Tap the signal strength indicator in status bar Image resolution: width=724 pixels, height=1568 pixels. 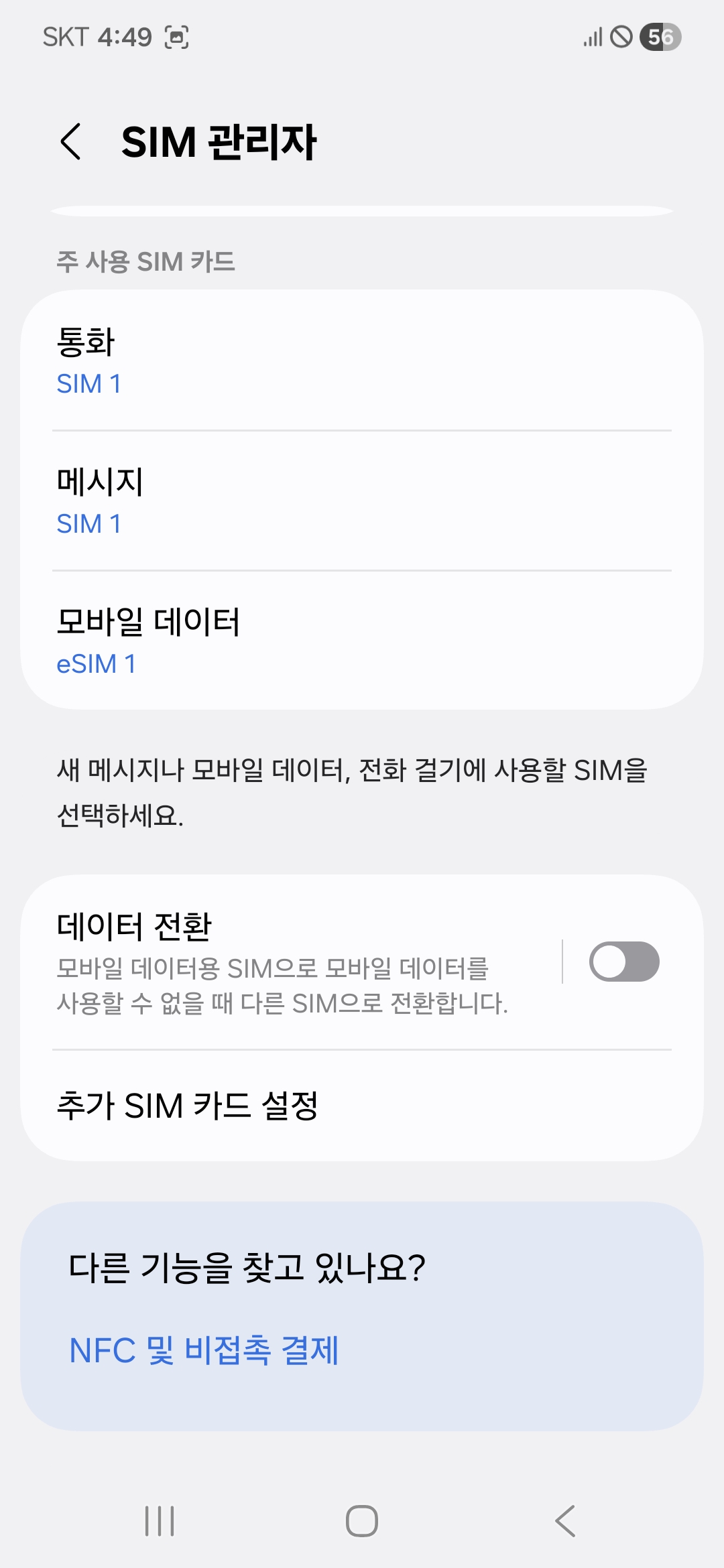coord(593,38)
